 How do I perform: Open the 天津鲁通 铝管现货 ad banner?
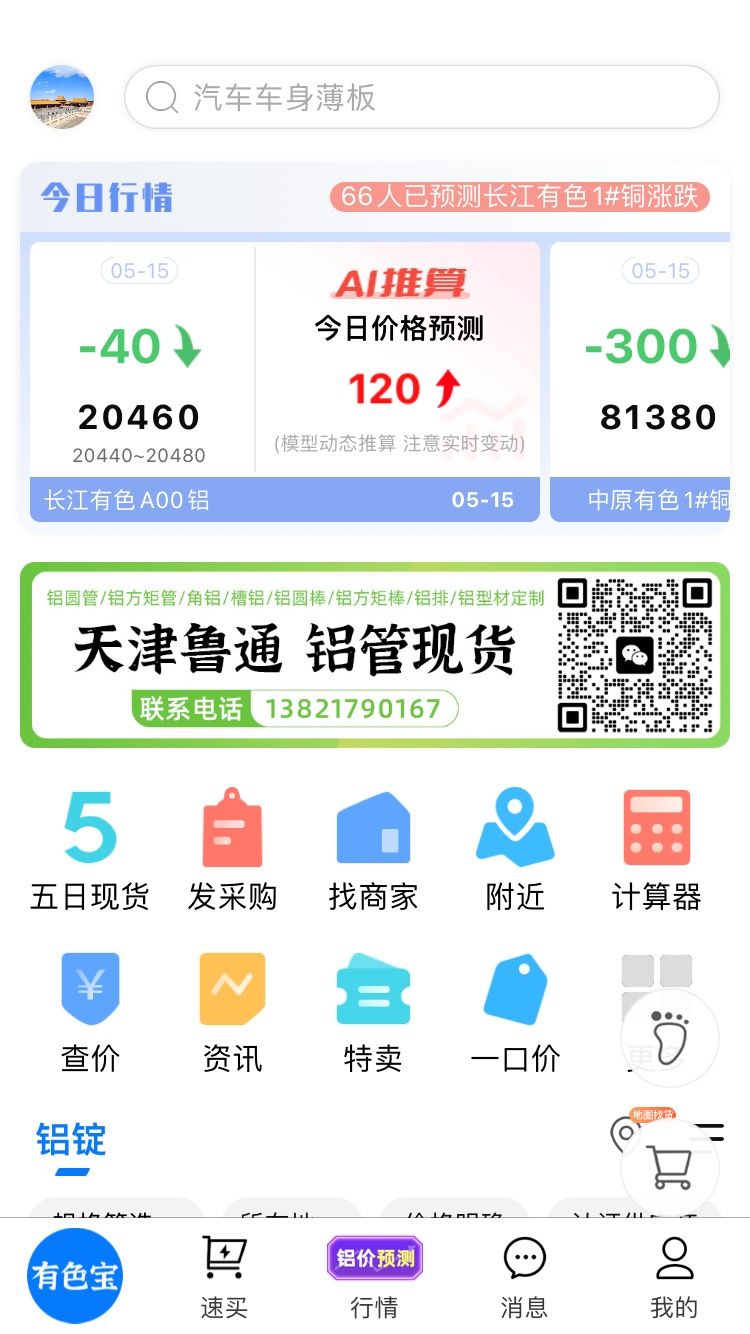tap(375, 655)
